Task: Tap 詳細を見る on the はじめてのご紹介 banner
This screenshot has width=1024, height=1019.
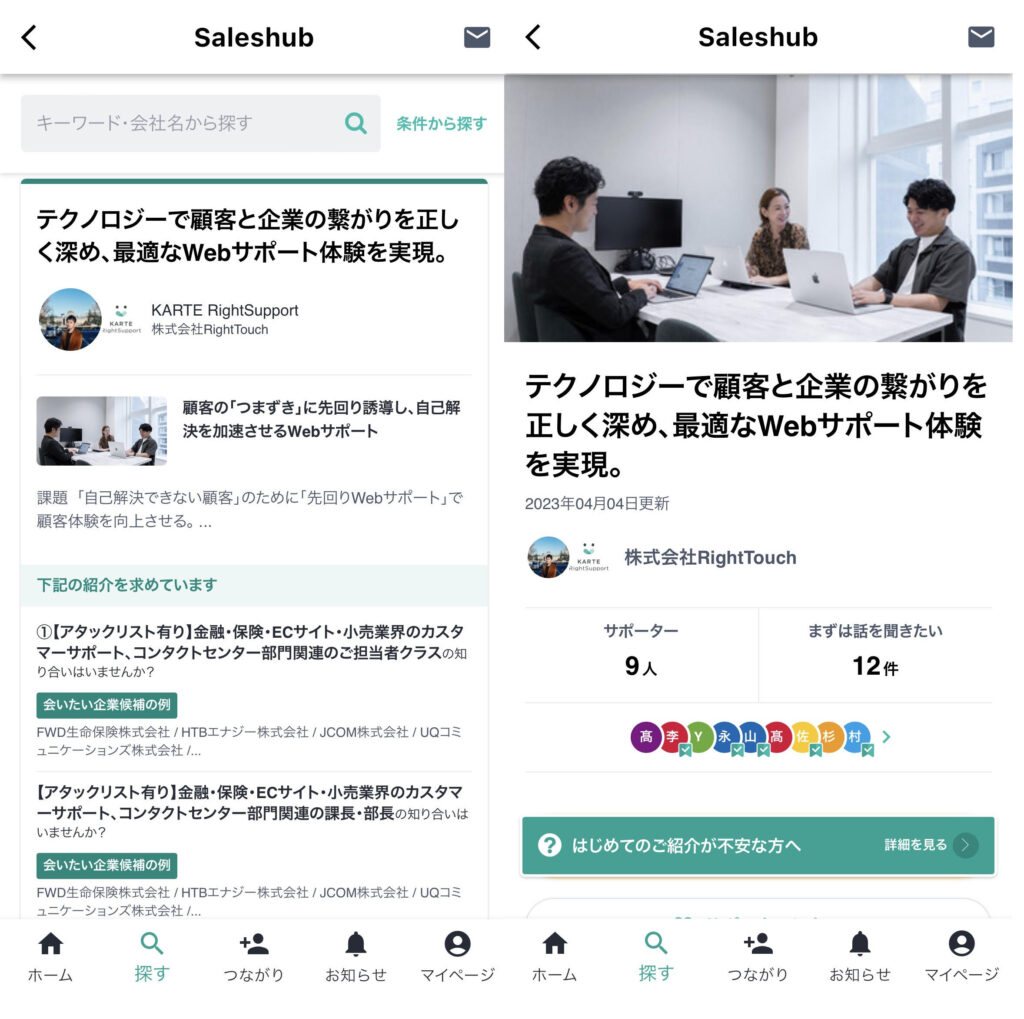Action: pos(931,845)
